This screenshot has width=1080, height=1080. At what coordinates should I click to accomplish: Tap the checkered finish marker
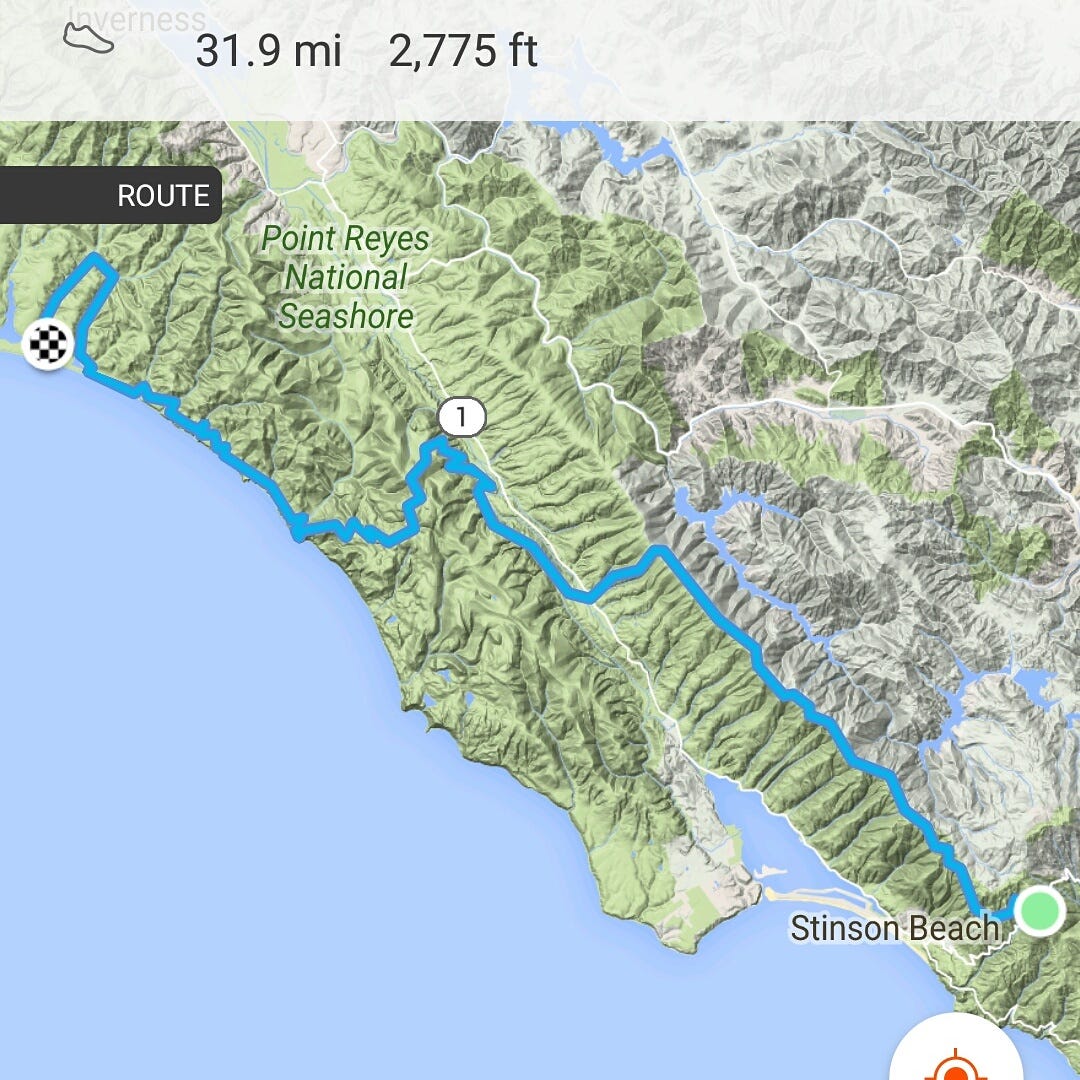48,345
